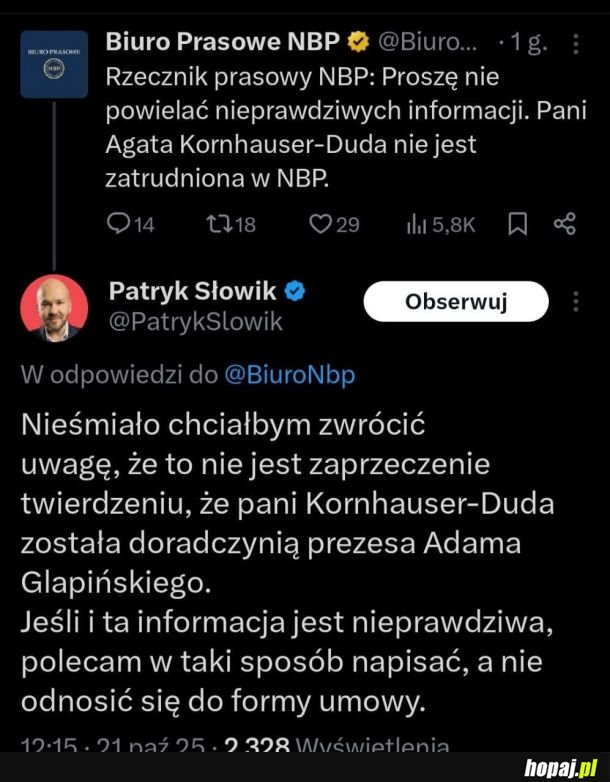Screen dimensions: 610x782
Task: Open overflow menu on Patryk Słowik's post
Action: click(x=575, y=302)
